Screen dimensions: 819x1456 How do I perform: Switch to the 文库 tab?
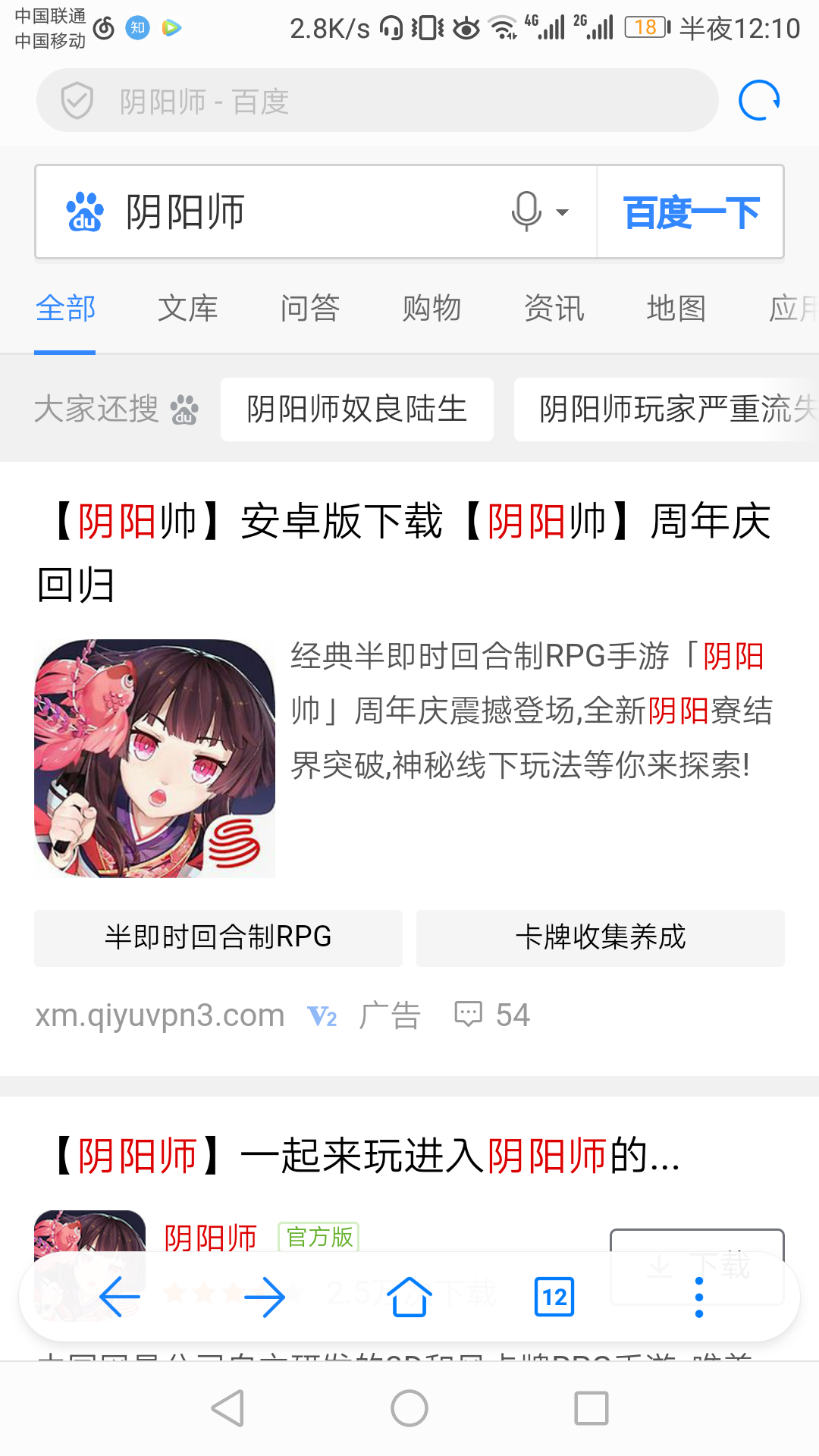point(187,308)
